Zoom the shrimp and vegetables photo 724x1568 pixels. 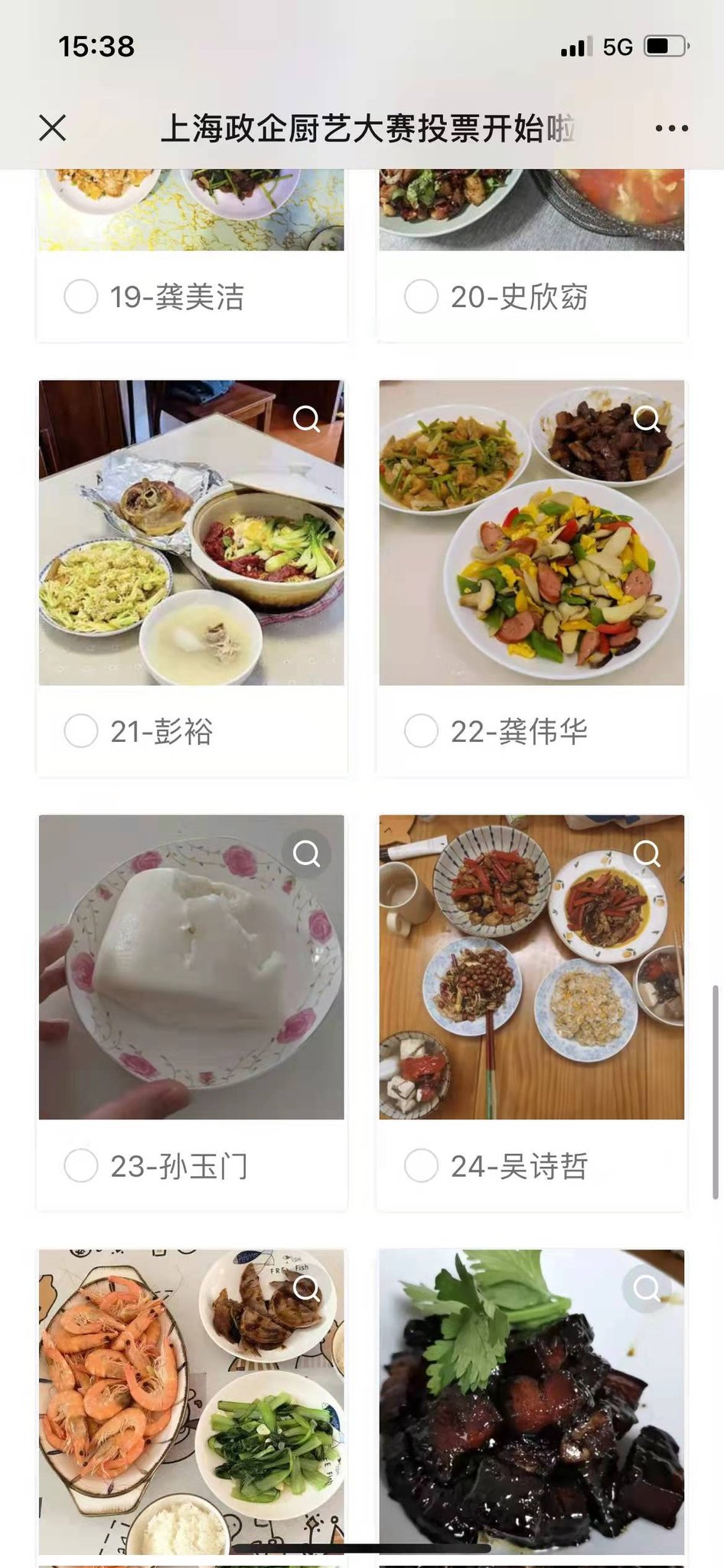307,1289
